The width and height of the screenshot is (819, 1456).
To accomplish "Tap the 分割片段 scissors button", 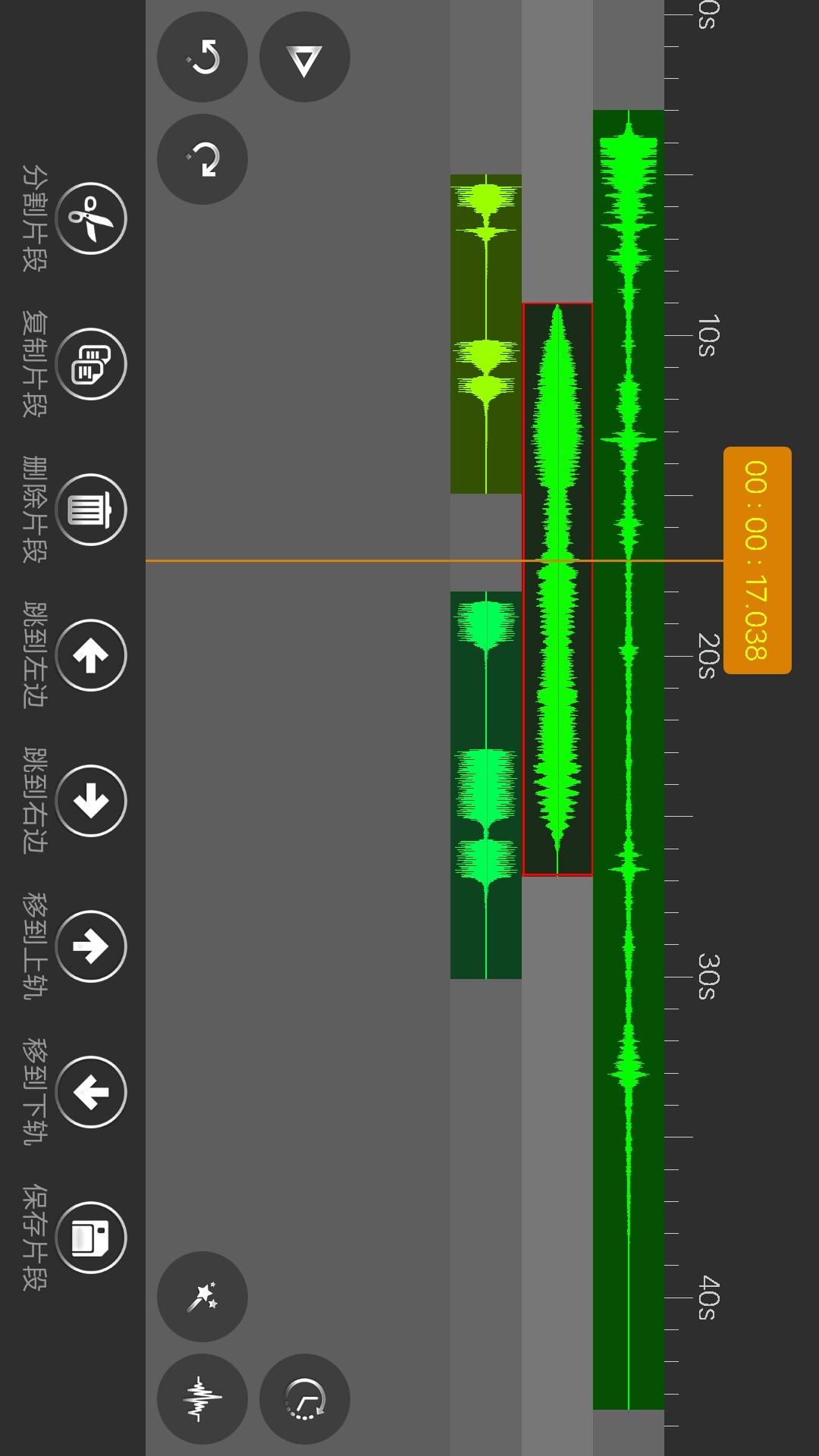I will pyautogui.click(x=91, y=218).
